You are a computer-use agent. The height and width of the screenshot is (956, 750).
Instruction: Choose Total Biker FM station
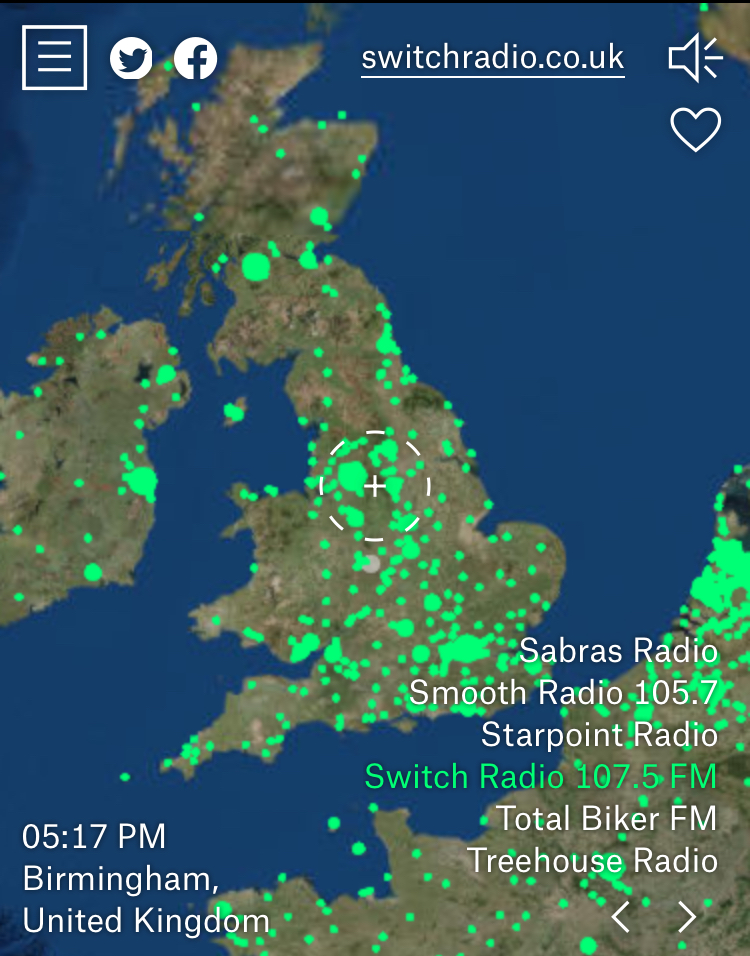608,819
